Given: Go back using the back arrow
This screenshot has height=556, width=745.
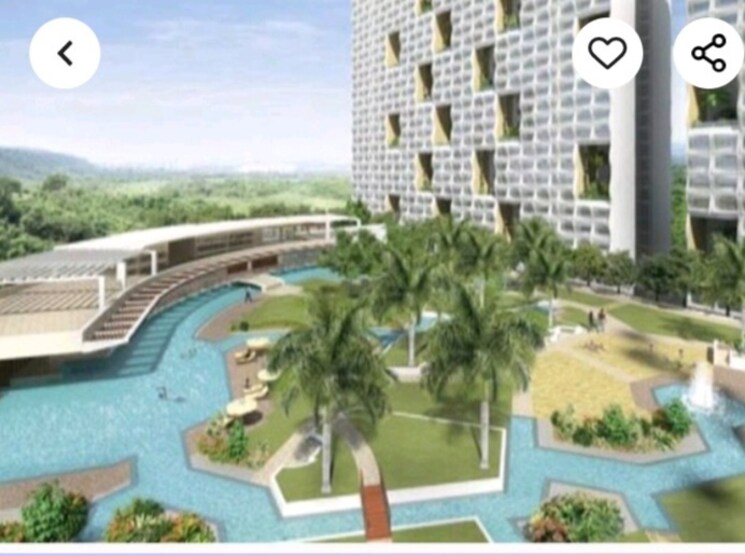Looking at the screenshot, I should [x=65, y=53].
